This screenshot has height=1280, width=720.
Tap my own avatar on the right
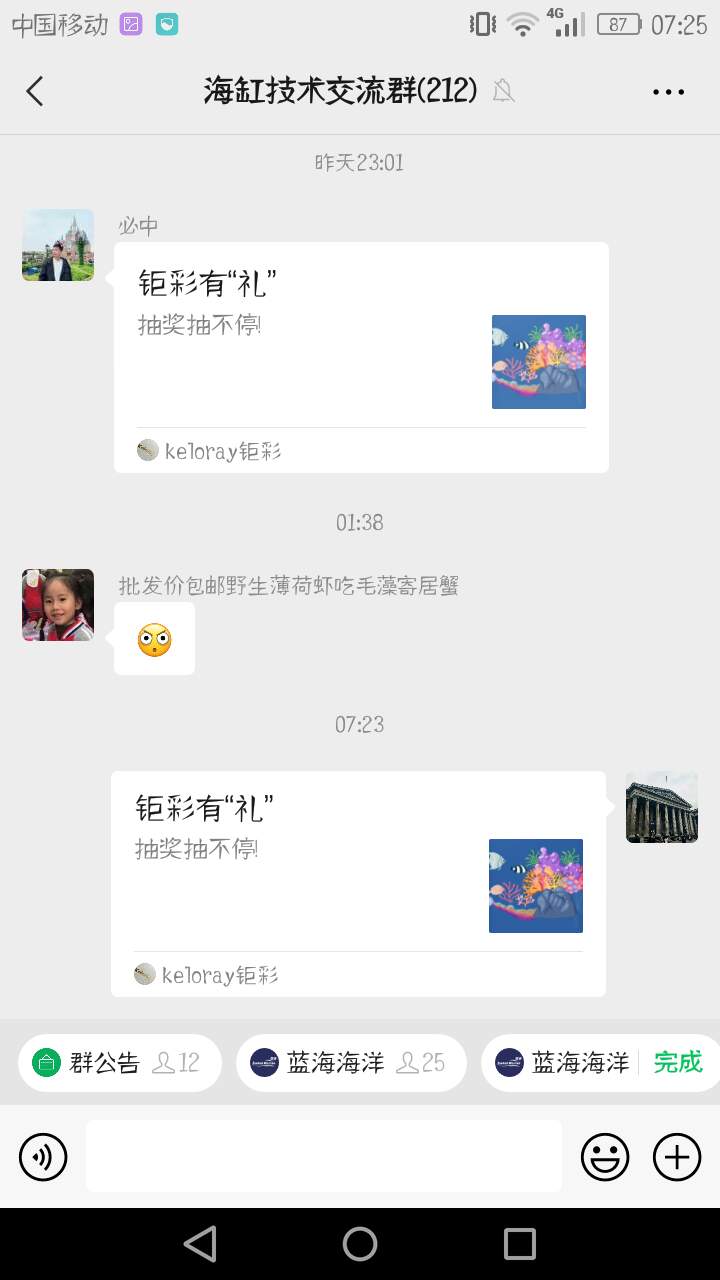tap(662, 807)
